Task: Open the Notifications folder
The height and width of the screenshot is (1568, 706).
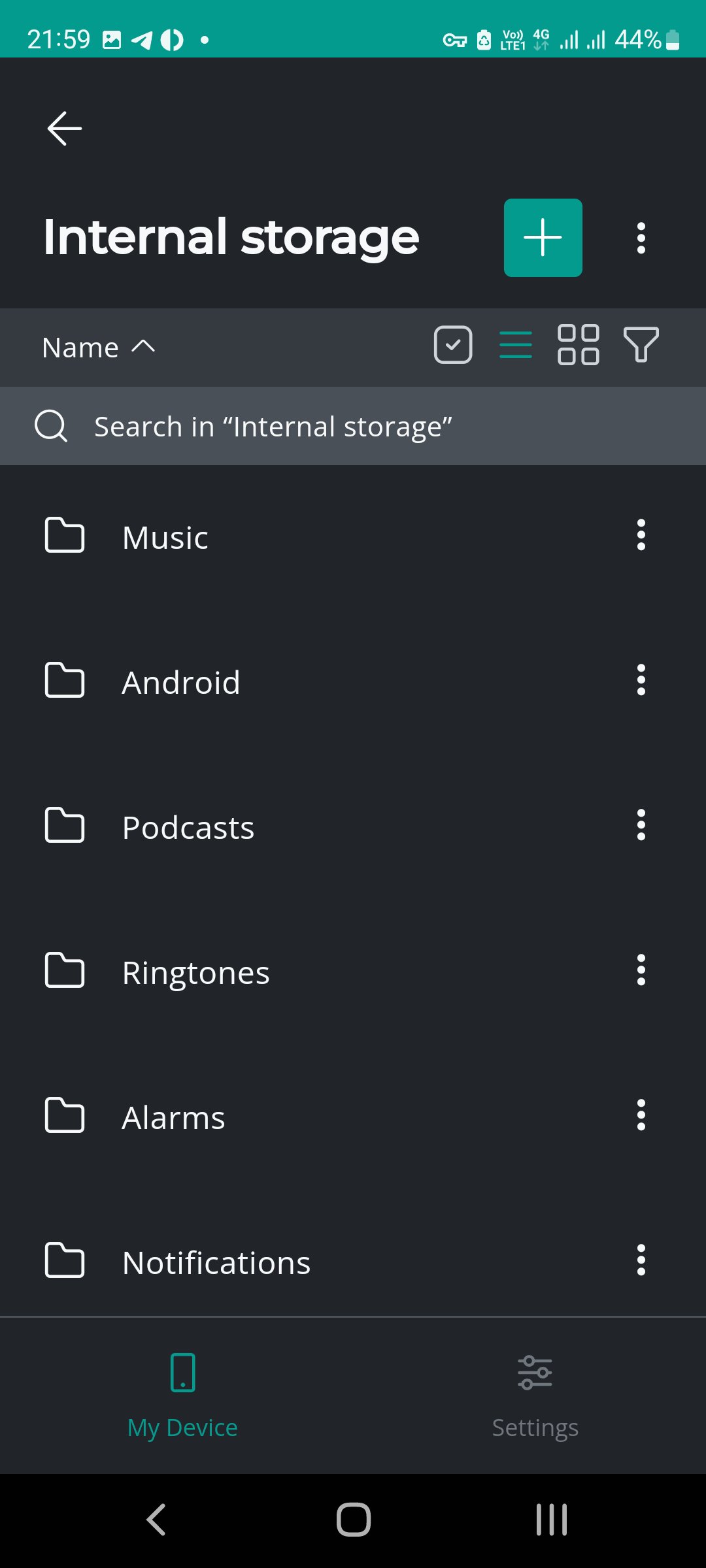Action: tap(216, 1263)
